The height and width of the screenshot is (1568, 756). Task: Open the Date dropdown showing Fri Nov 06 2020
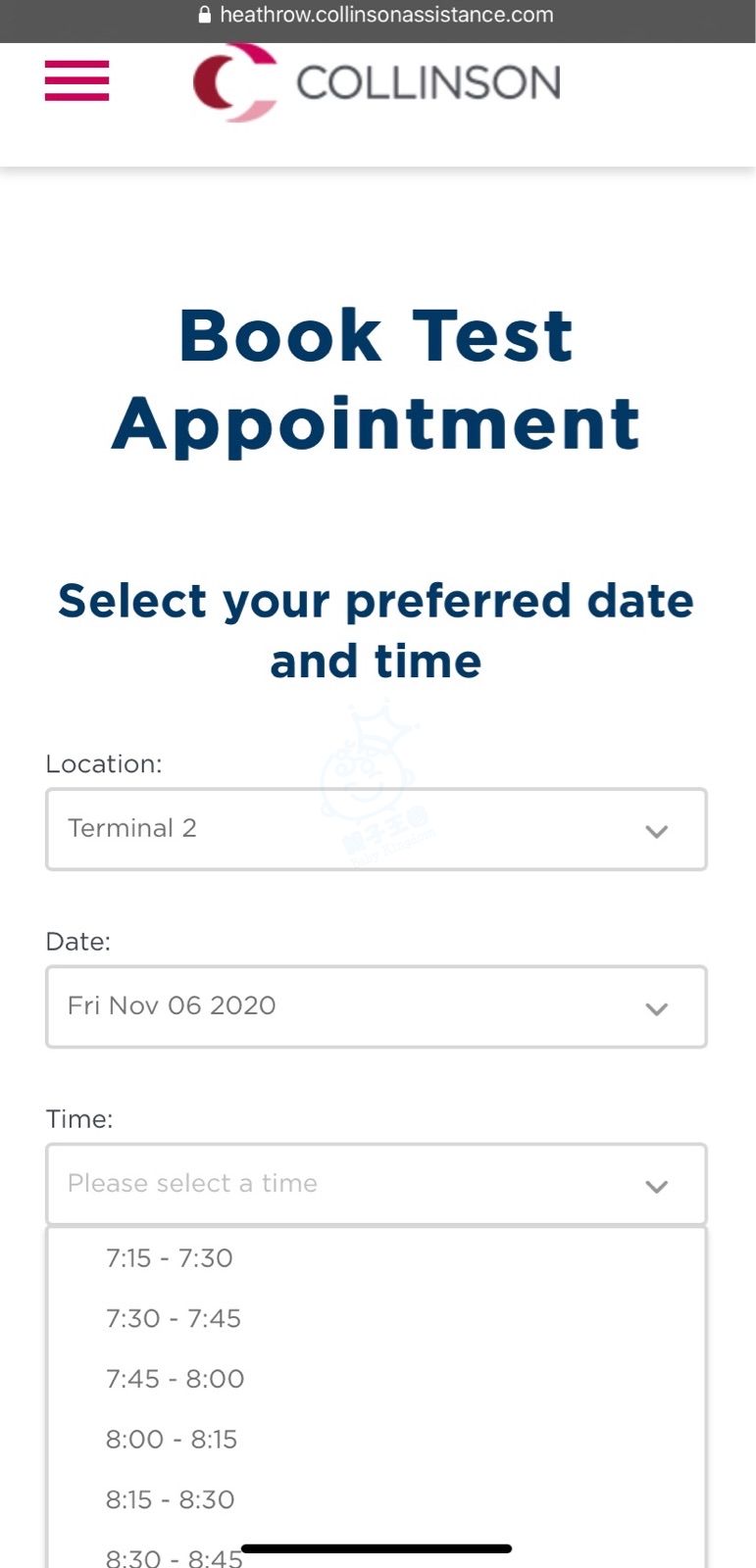(376, 1006)
